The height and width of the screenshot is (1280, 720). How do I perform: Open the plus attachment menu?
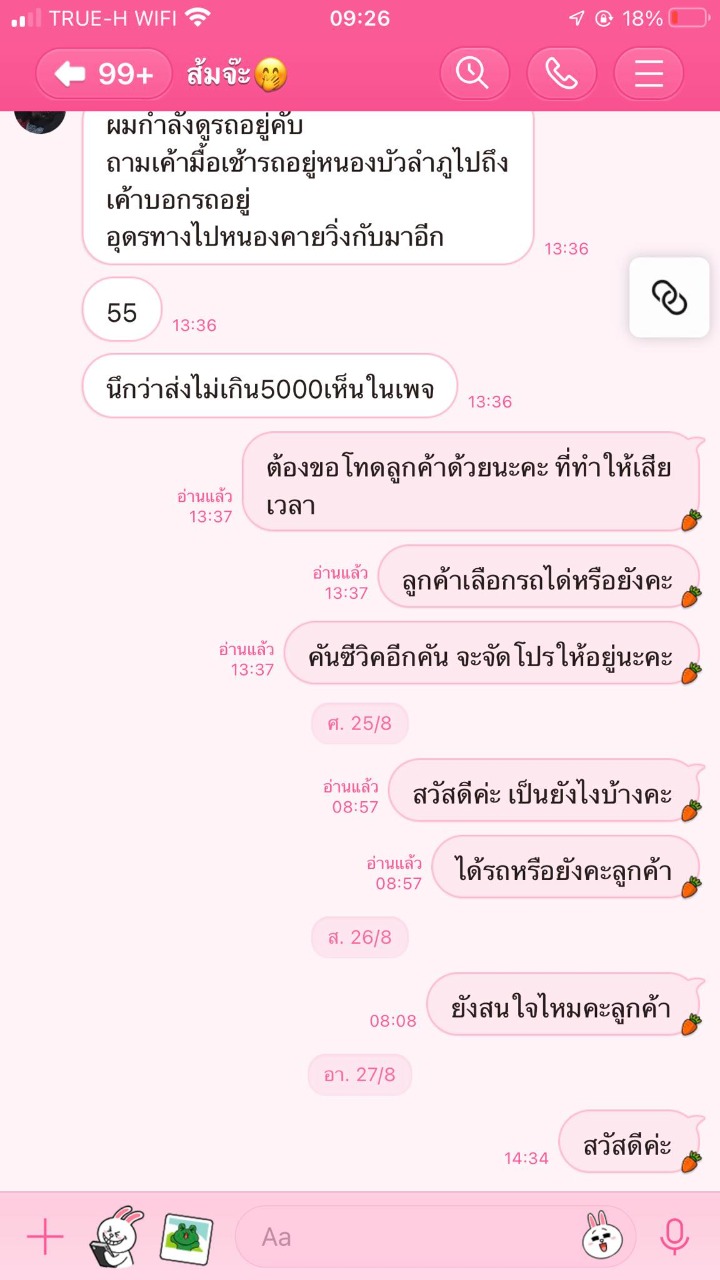click(45, 1237)
